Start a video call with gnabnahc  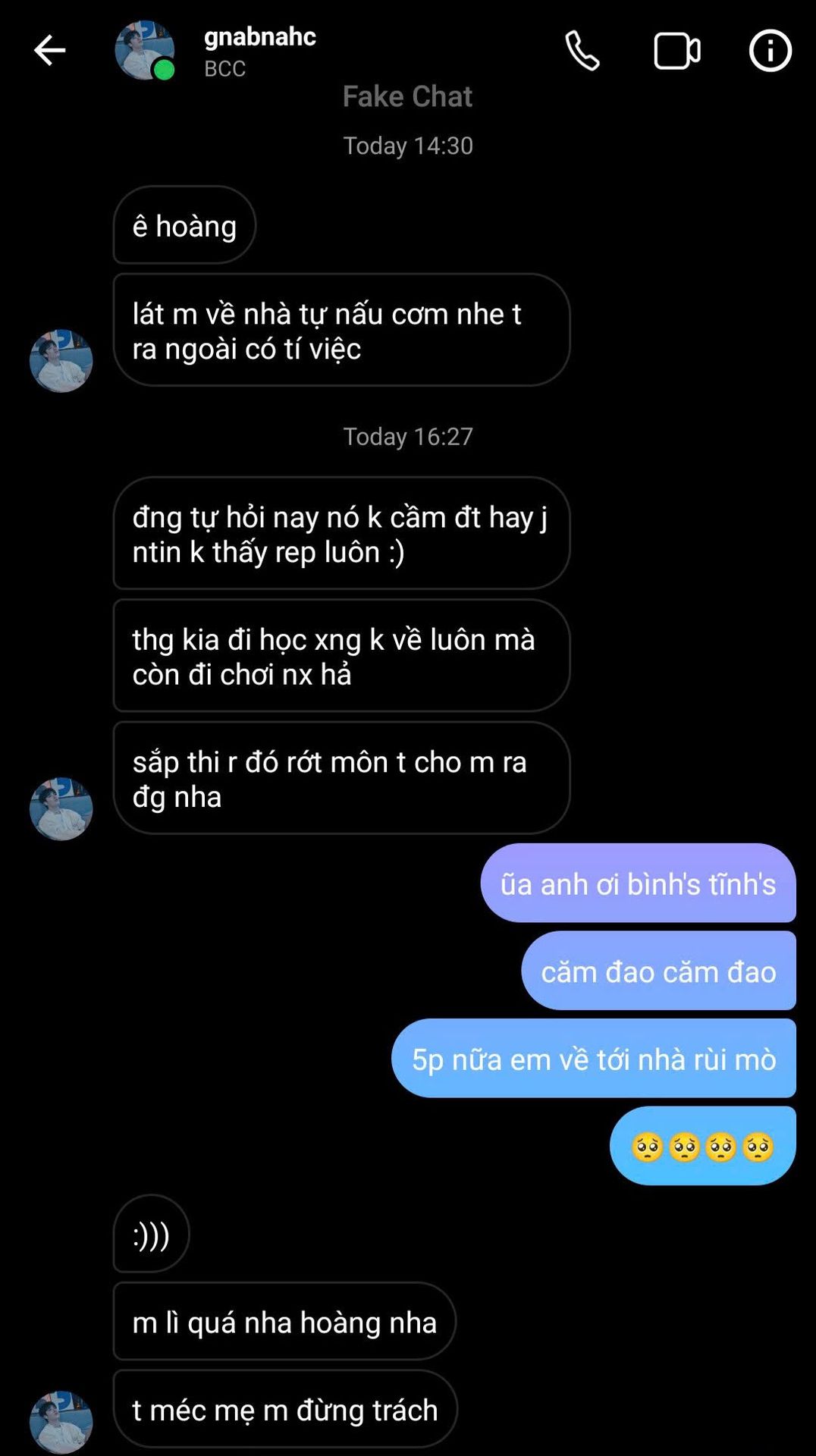point(676,51)
